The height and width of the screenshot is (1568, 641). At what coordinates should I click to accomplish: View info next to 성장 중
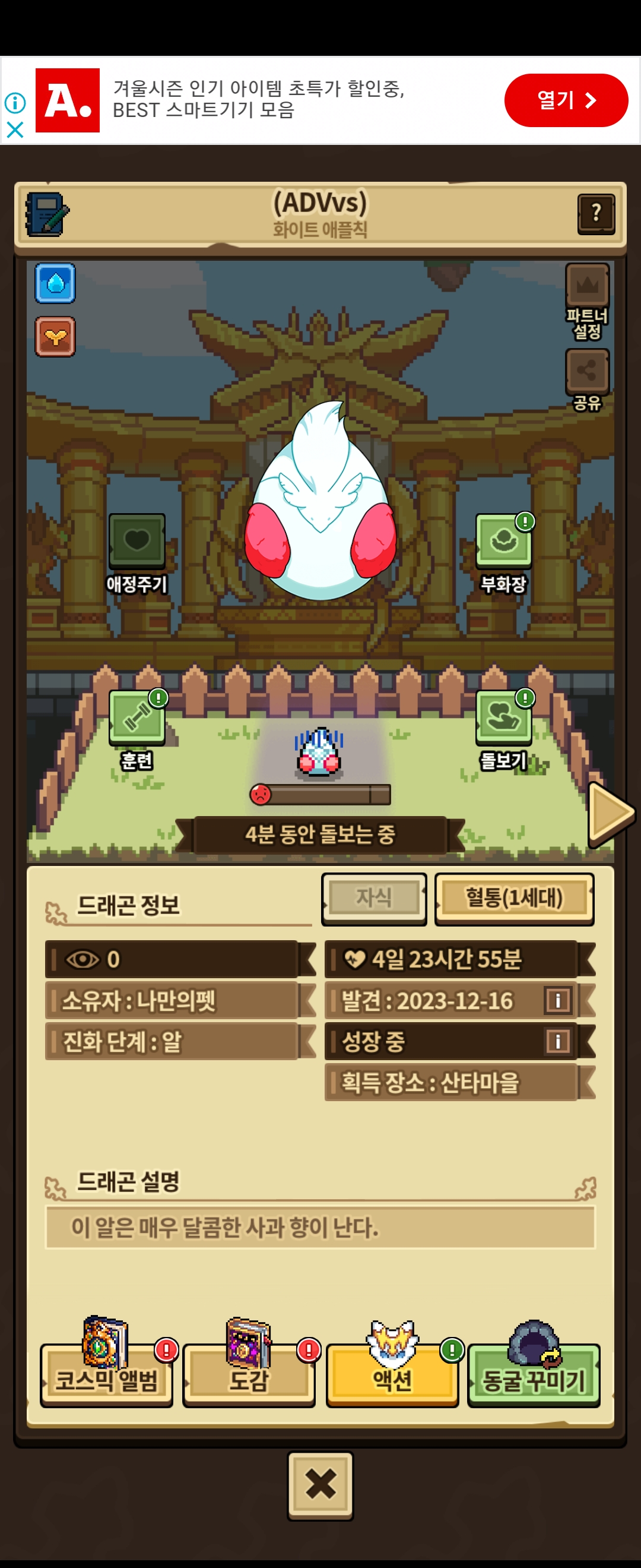(558, 1041)
